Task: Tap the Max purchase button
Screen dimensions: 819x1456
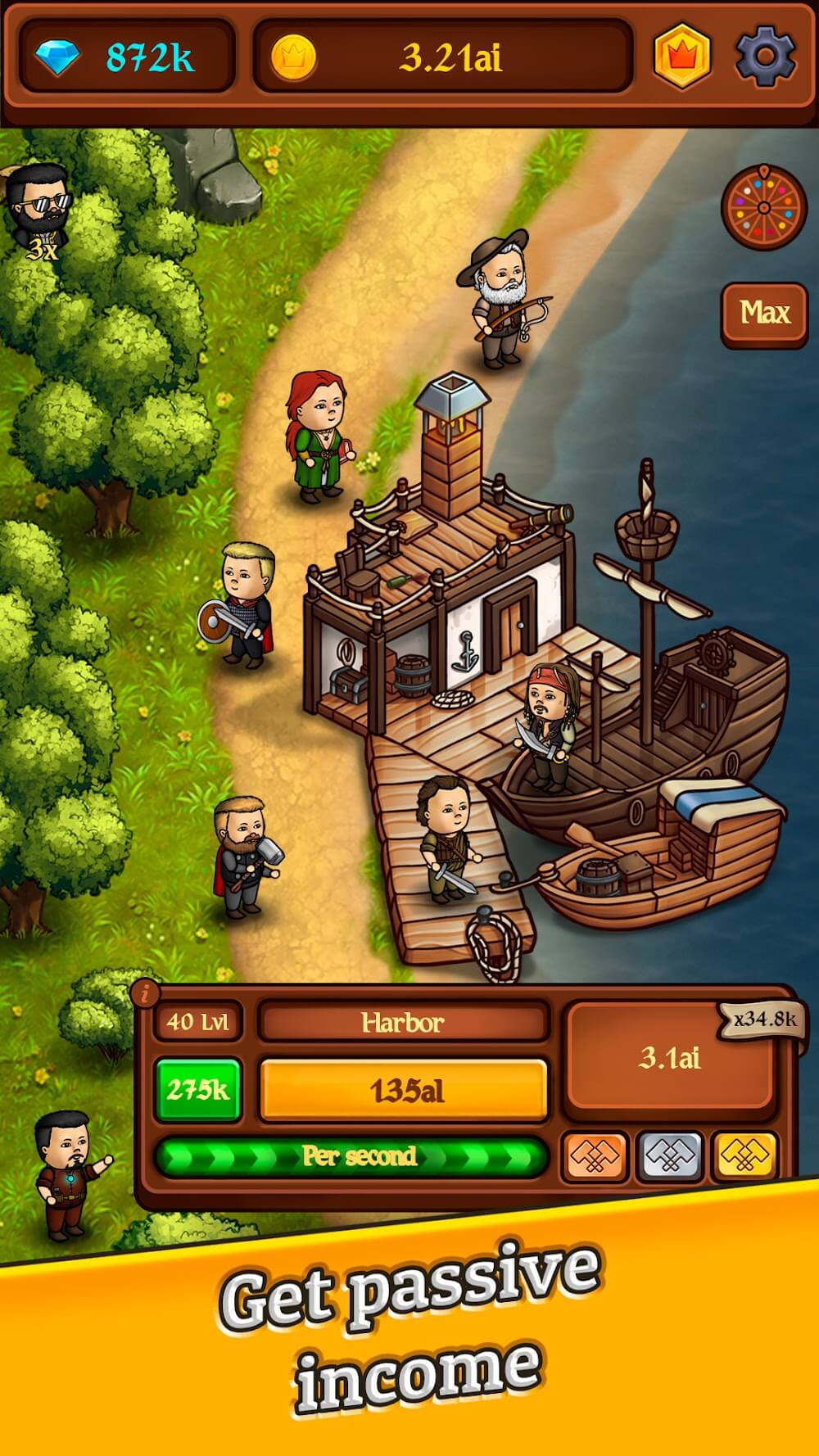Action: click(764, 314)
